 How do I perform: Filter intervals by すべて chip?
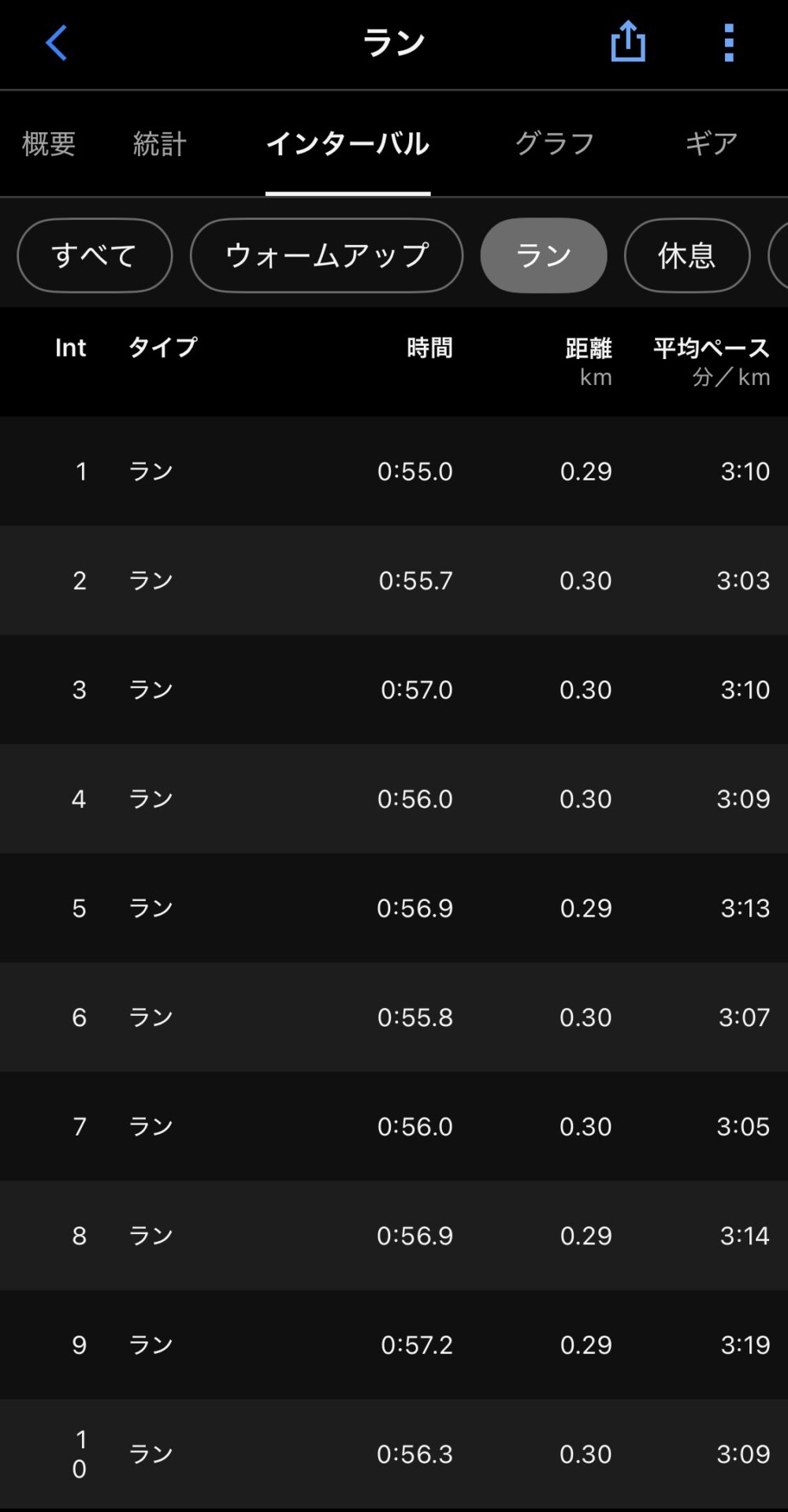[95, 255]
